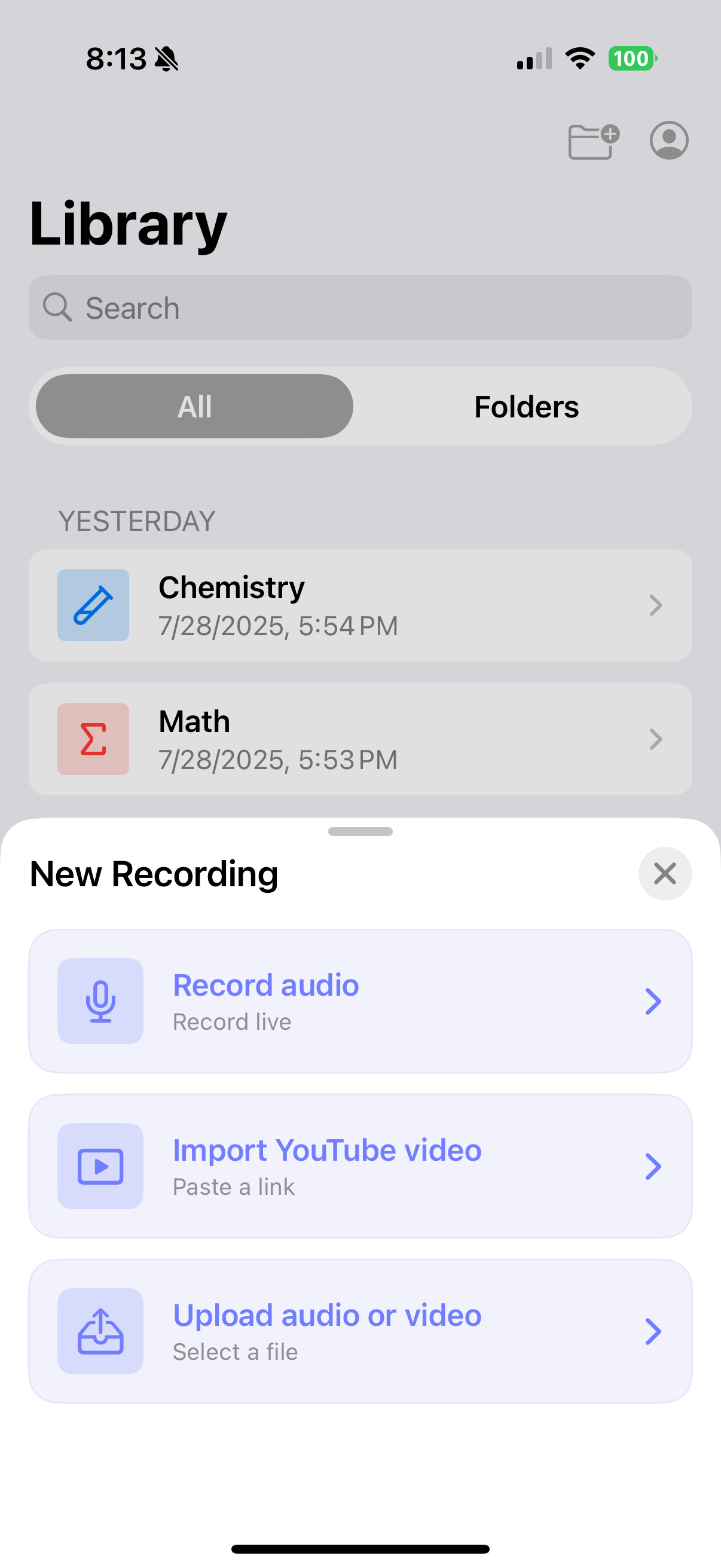This screenshot has height=1568, width=721.
Task: Select the Yesterday section header
Action: pyautogui.click(x=137, y=520)
